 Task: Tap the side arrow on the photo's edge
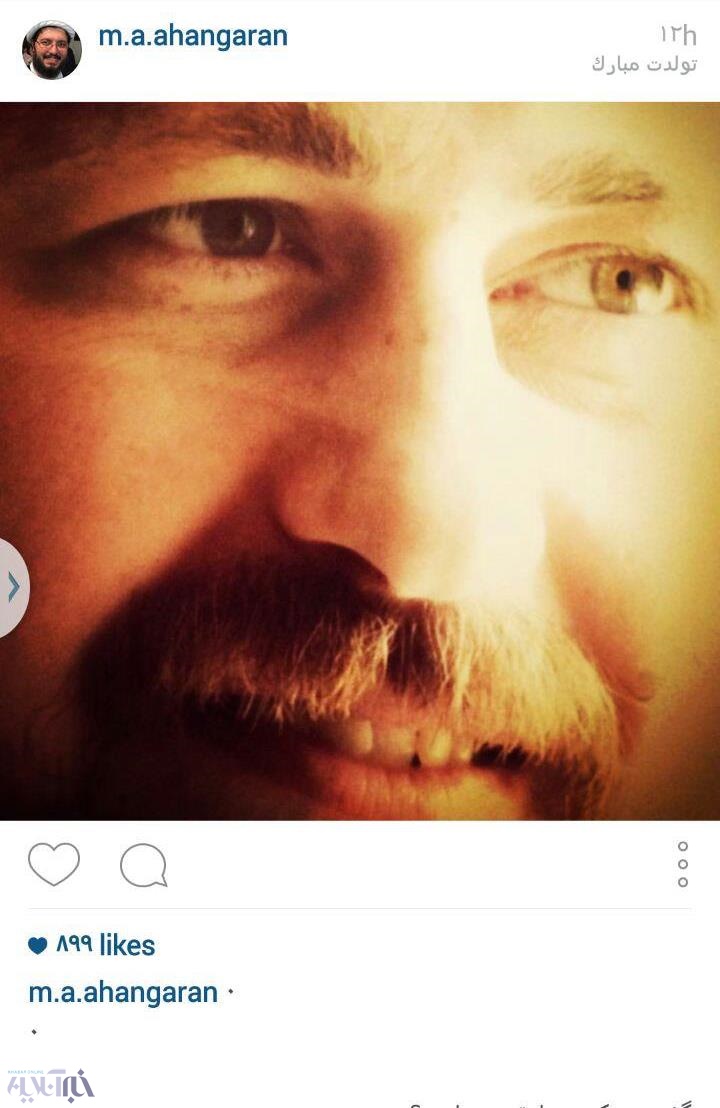[13, 587]
